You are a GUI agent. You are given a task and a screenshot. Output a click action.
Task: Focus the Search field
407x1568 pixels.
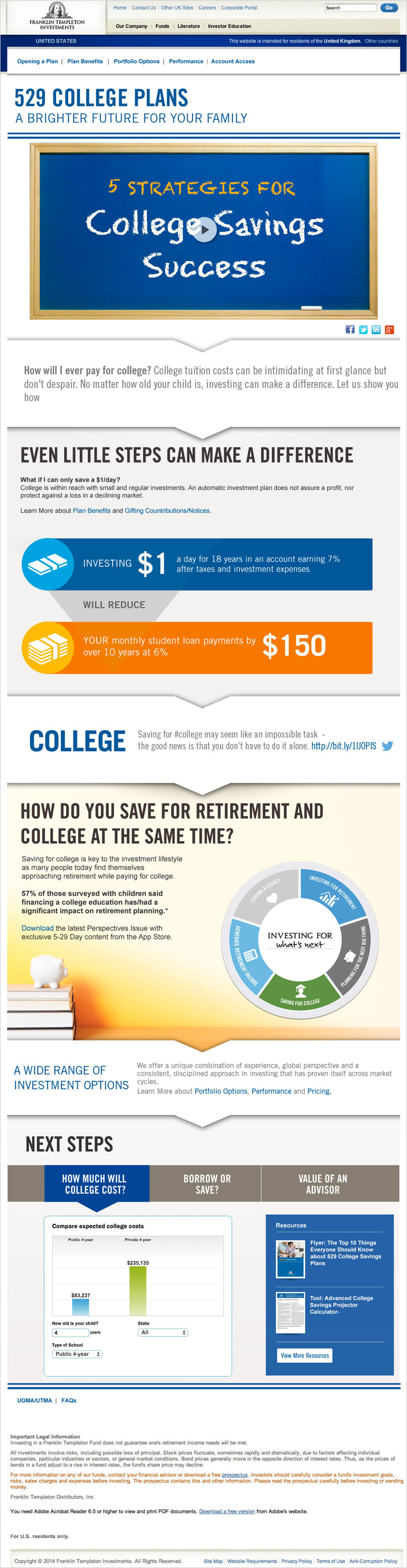pos(349,8)
